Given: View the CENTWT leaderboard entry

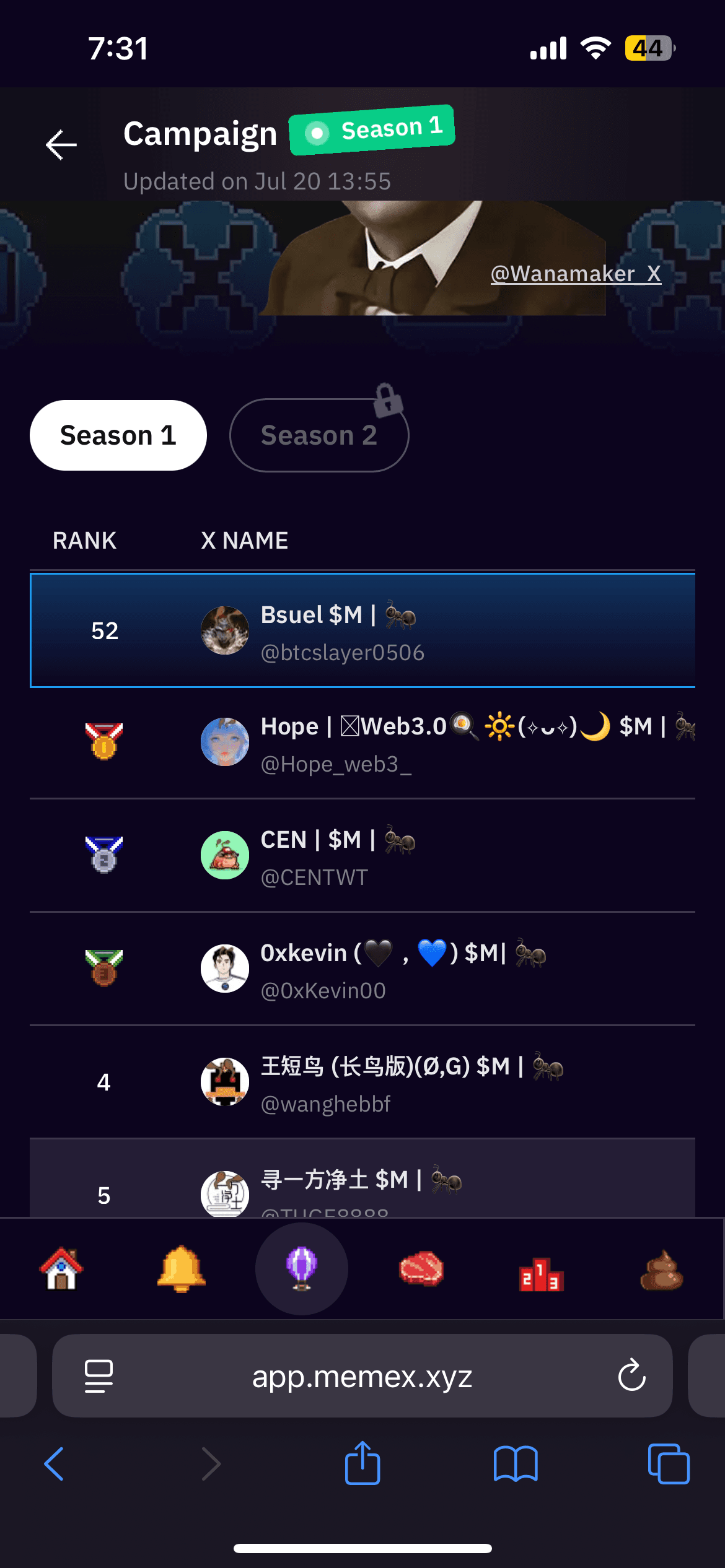Looking at the screenshot, I should tap(362, 856).
